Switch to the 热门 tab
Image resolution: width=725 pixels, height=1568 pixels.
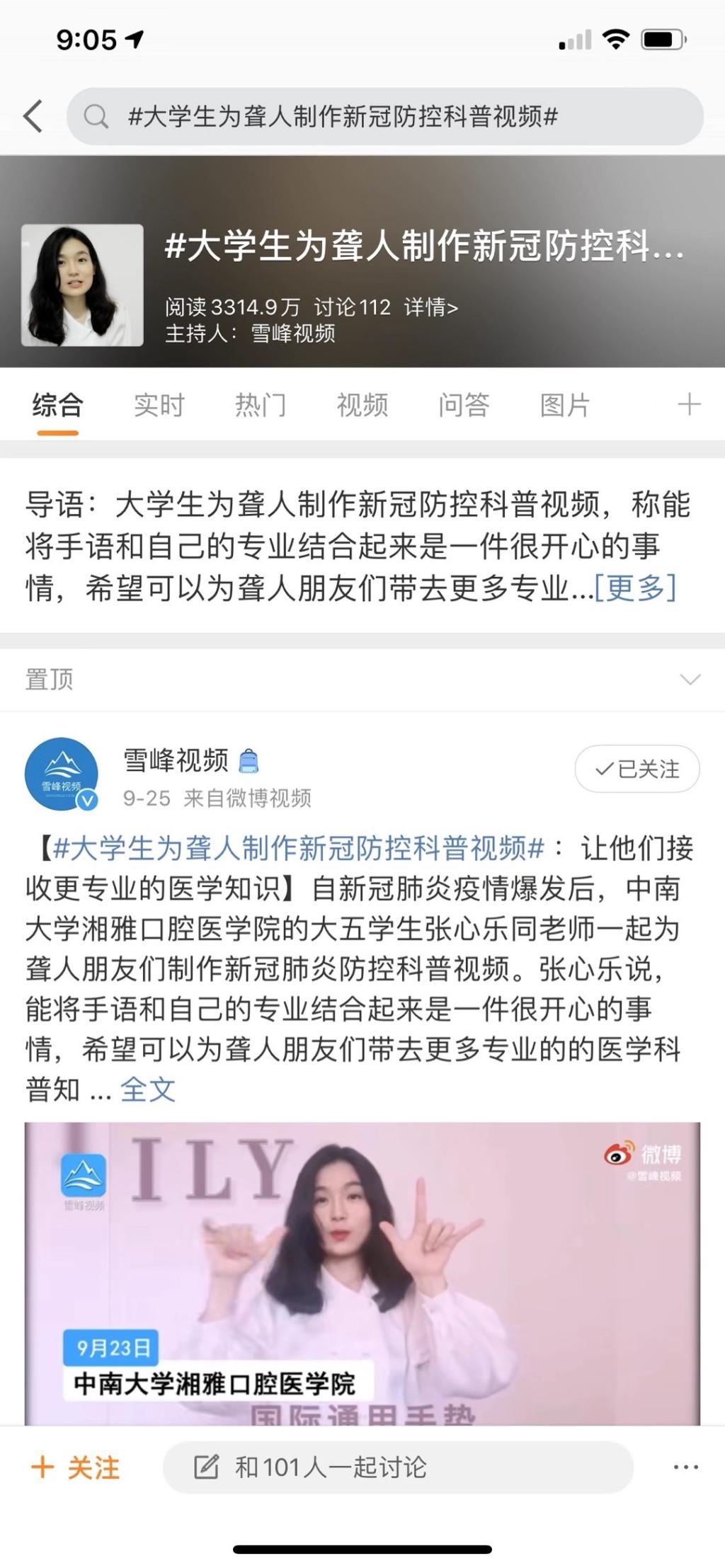click(261, 406)
